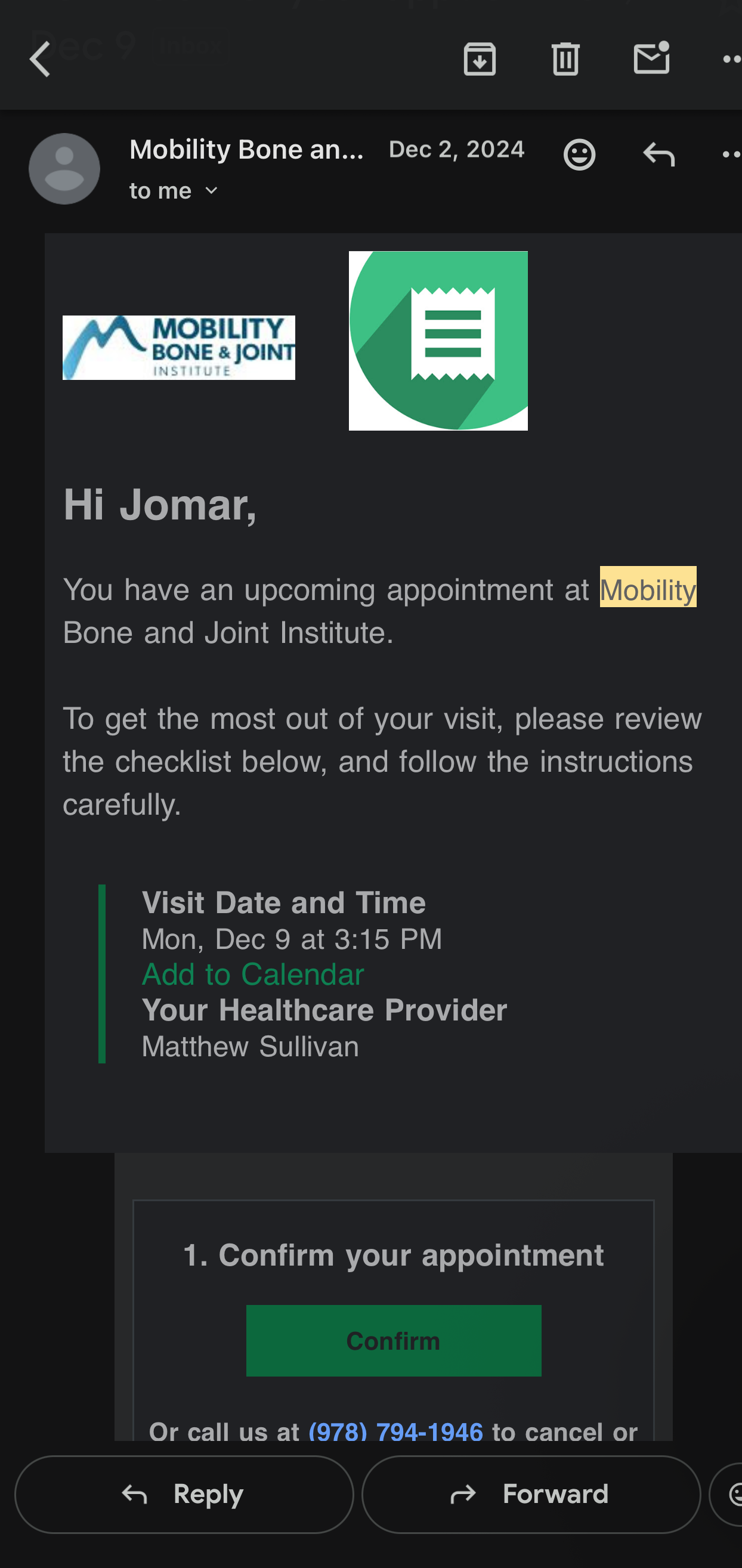
Task: Open the sender's profile avatar
Action: (x=64, y=169)
